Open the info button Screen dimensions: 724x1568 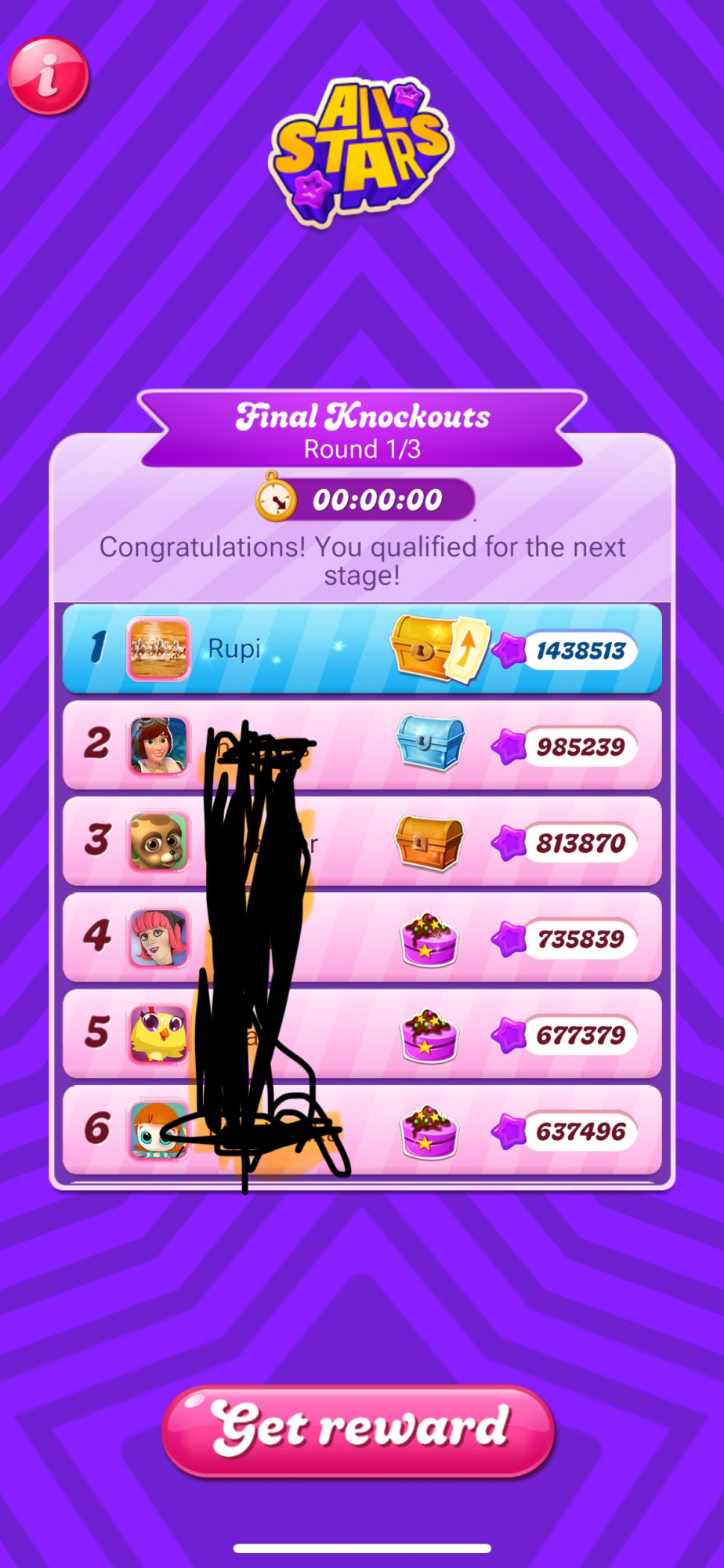point(48,76)
